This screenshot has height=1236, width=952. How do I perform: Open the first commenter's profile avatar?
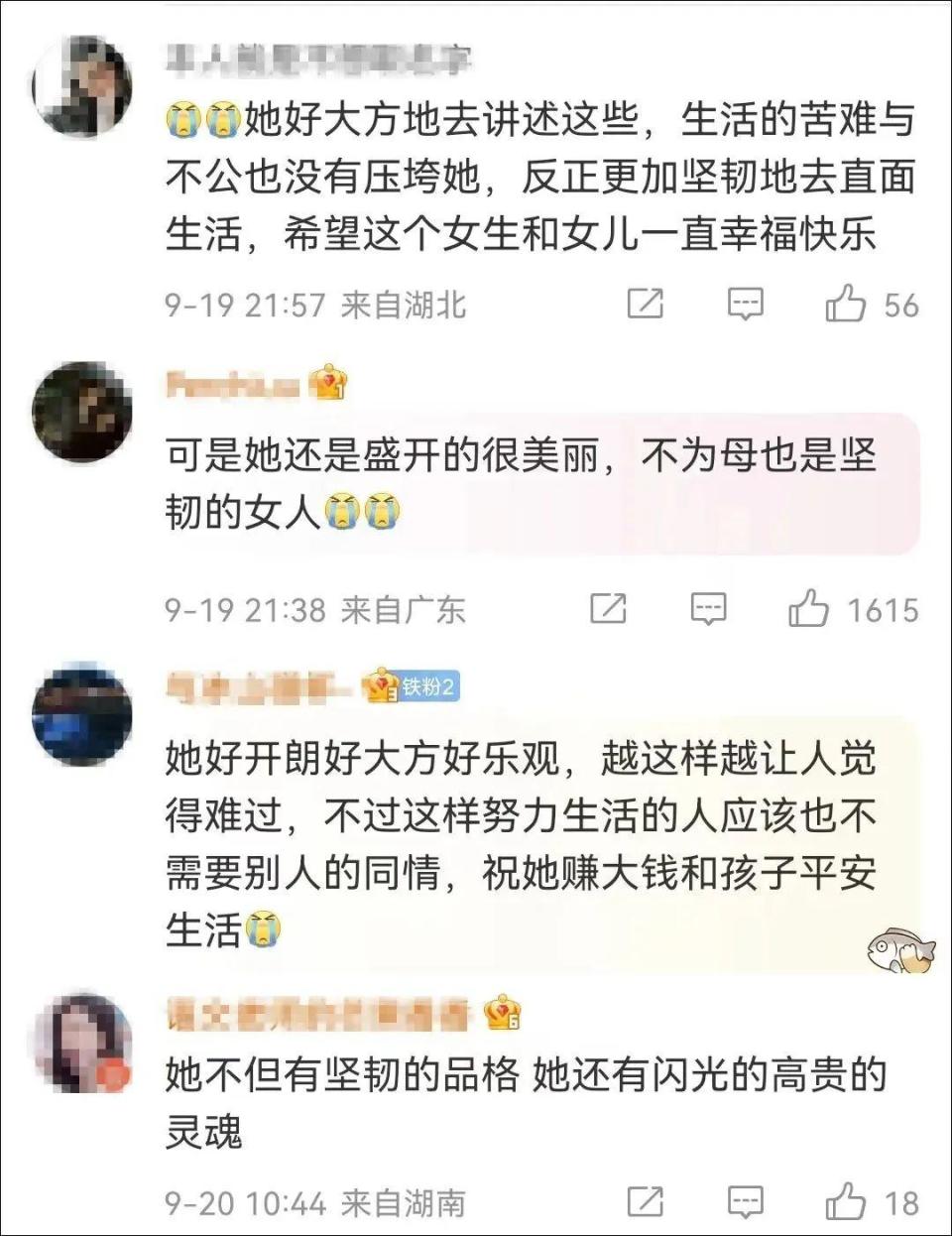point(84,84)
